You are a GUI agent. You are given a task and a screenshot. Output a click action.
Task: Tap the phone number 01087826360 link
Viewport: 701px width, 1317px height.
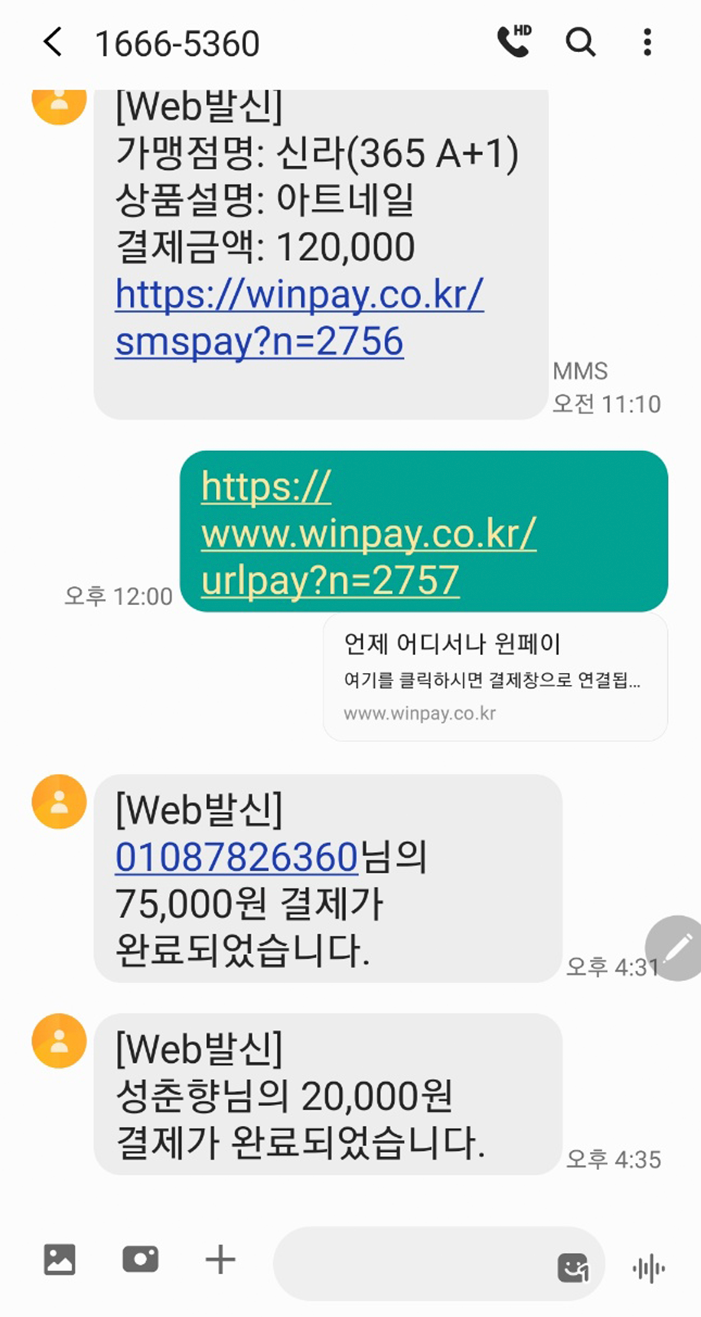click(237, 857)
